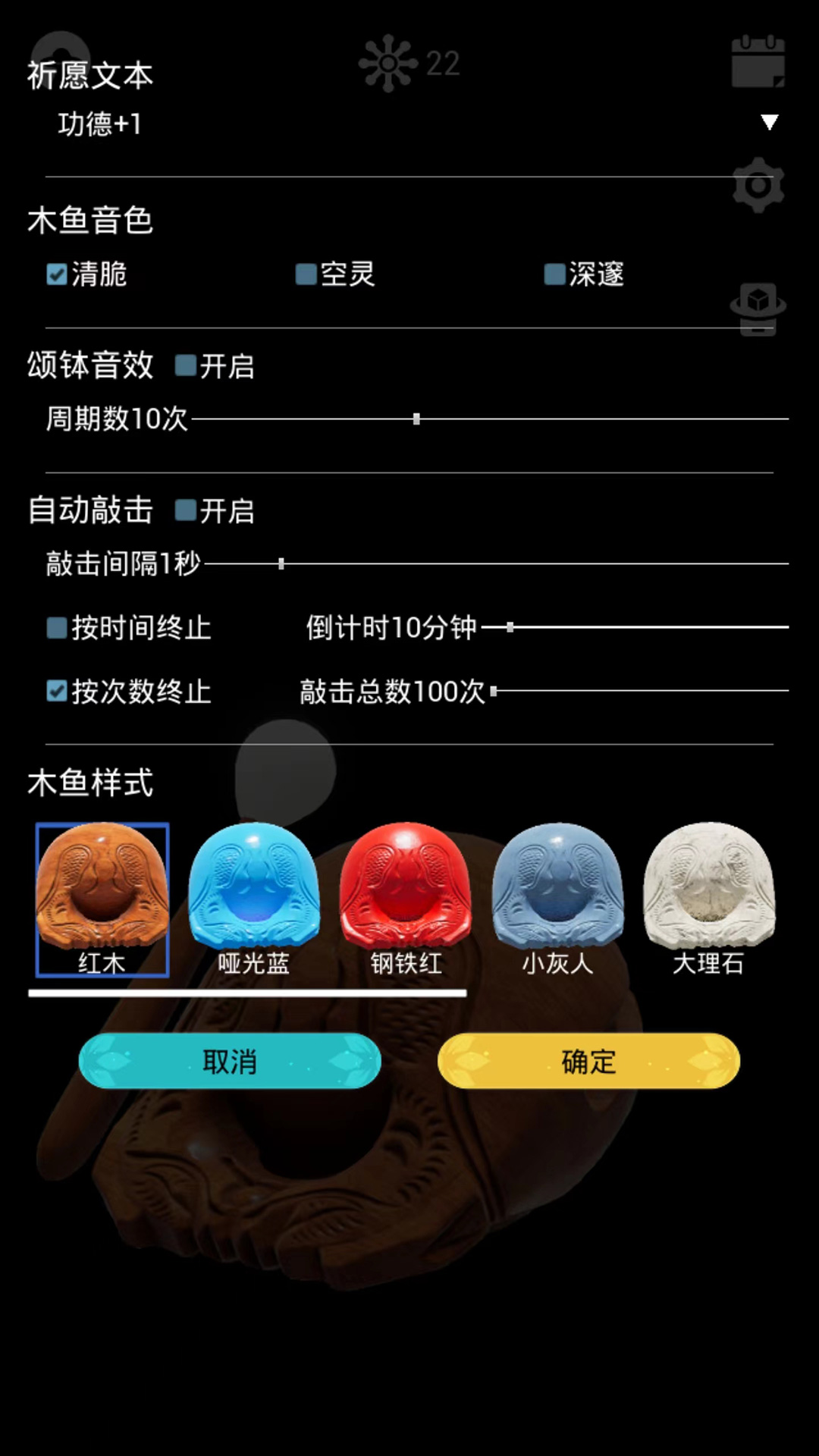
Task: Choose the 哑光蓝 wooden fish style
Action: 254,899
